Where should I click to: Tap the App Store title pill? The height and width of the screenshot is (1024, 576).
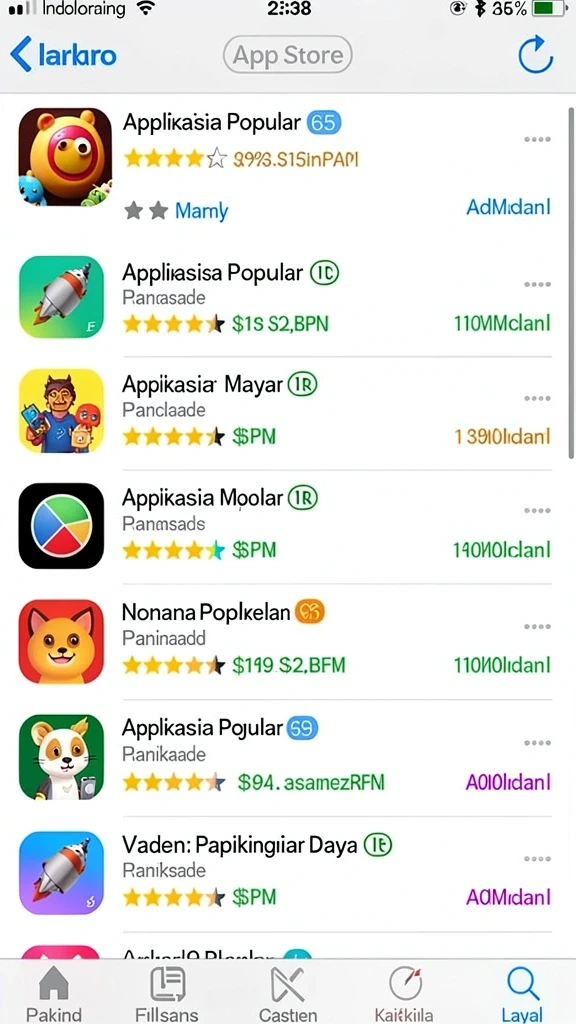(x=287, y=55)
